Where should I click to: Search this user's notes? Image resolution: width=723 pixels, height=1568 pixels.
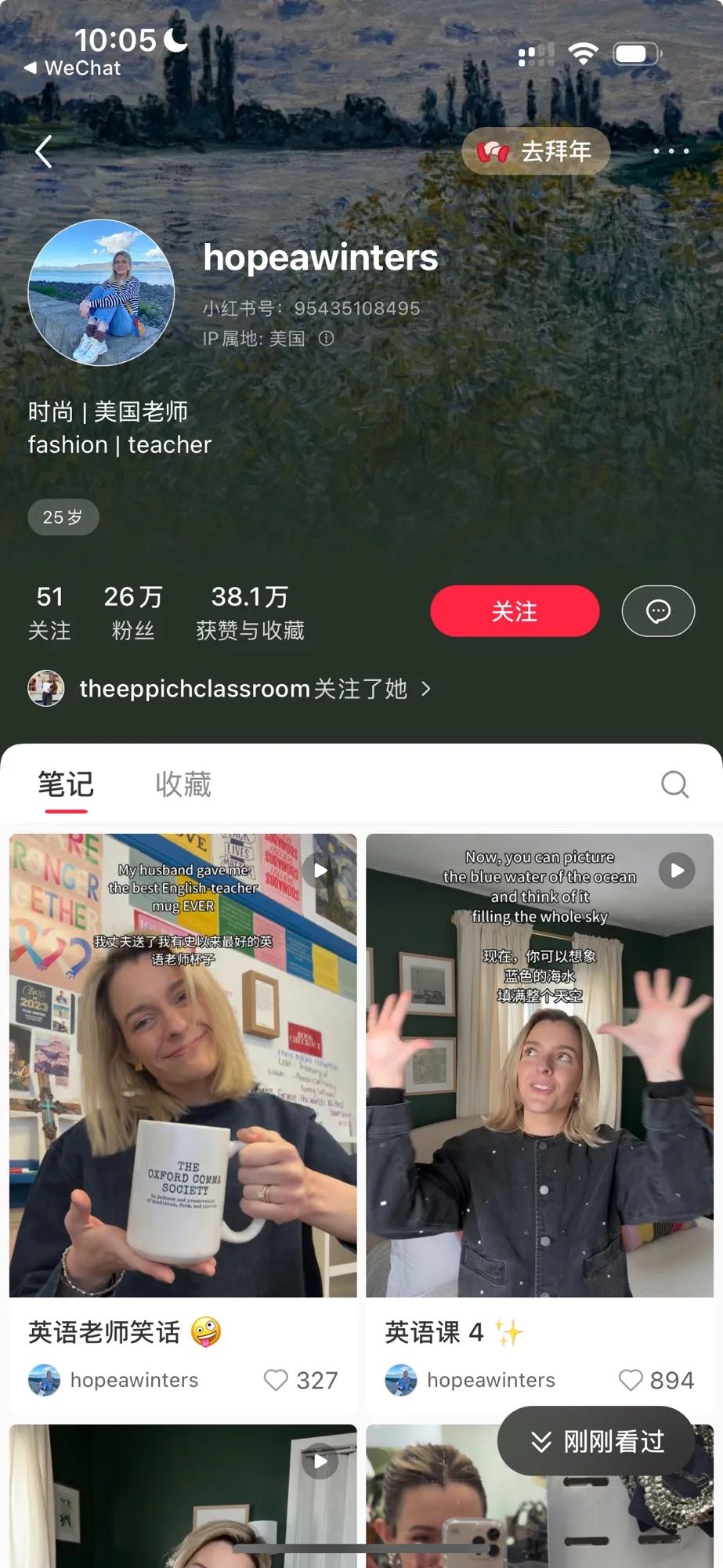(x=674, y=784)
